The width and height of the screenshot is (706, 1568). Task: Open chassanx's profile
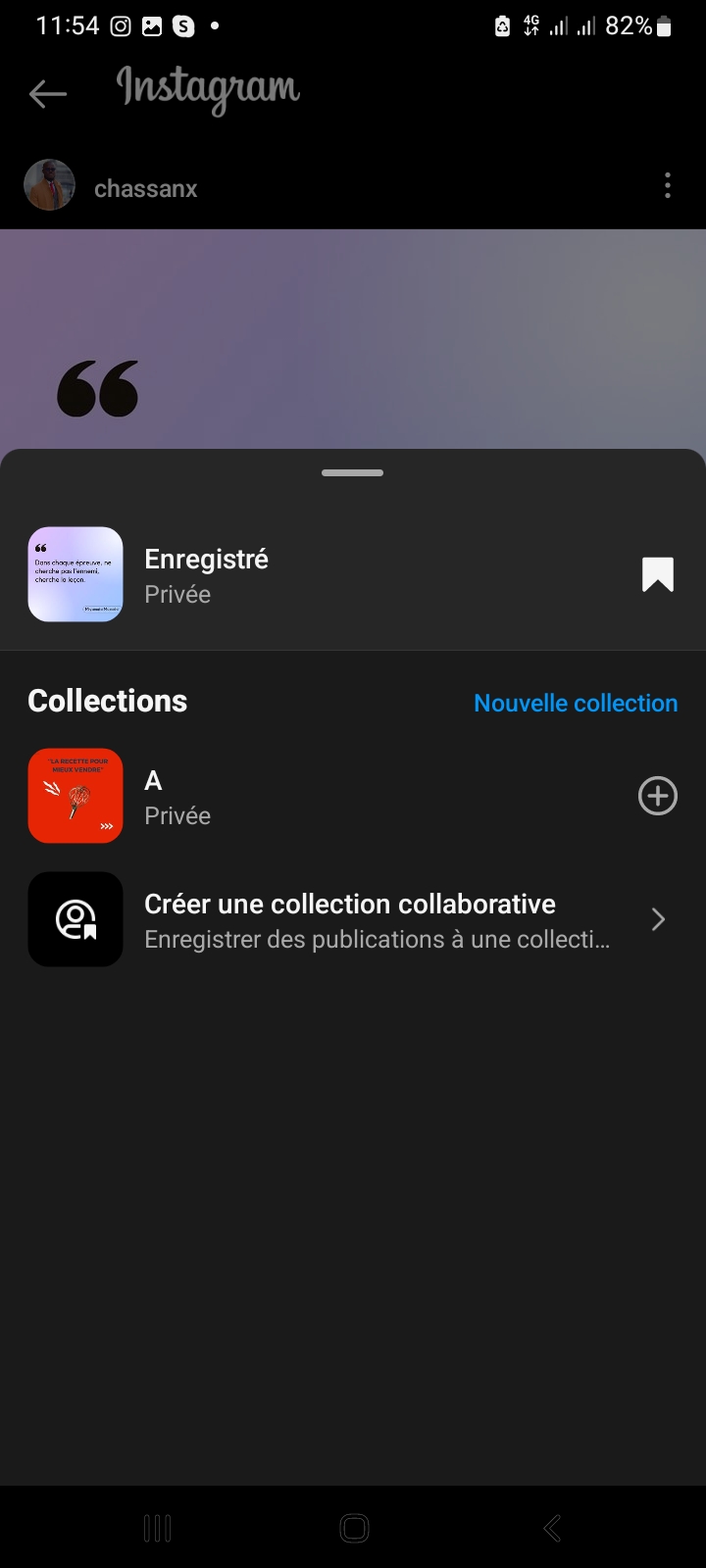145,188
